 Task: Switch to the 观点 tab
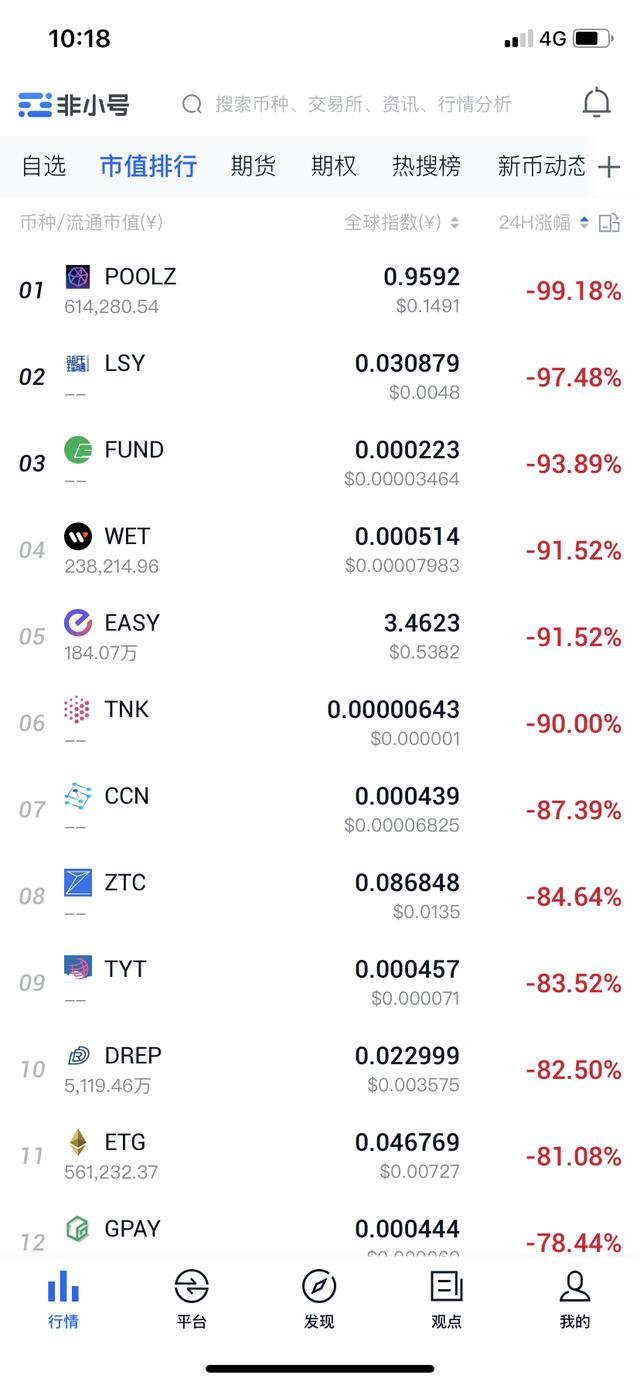(447, 1300)
